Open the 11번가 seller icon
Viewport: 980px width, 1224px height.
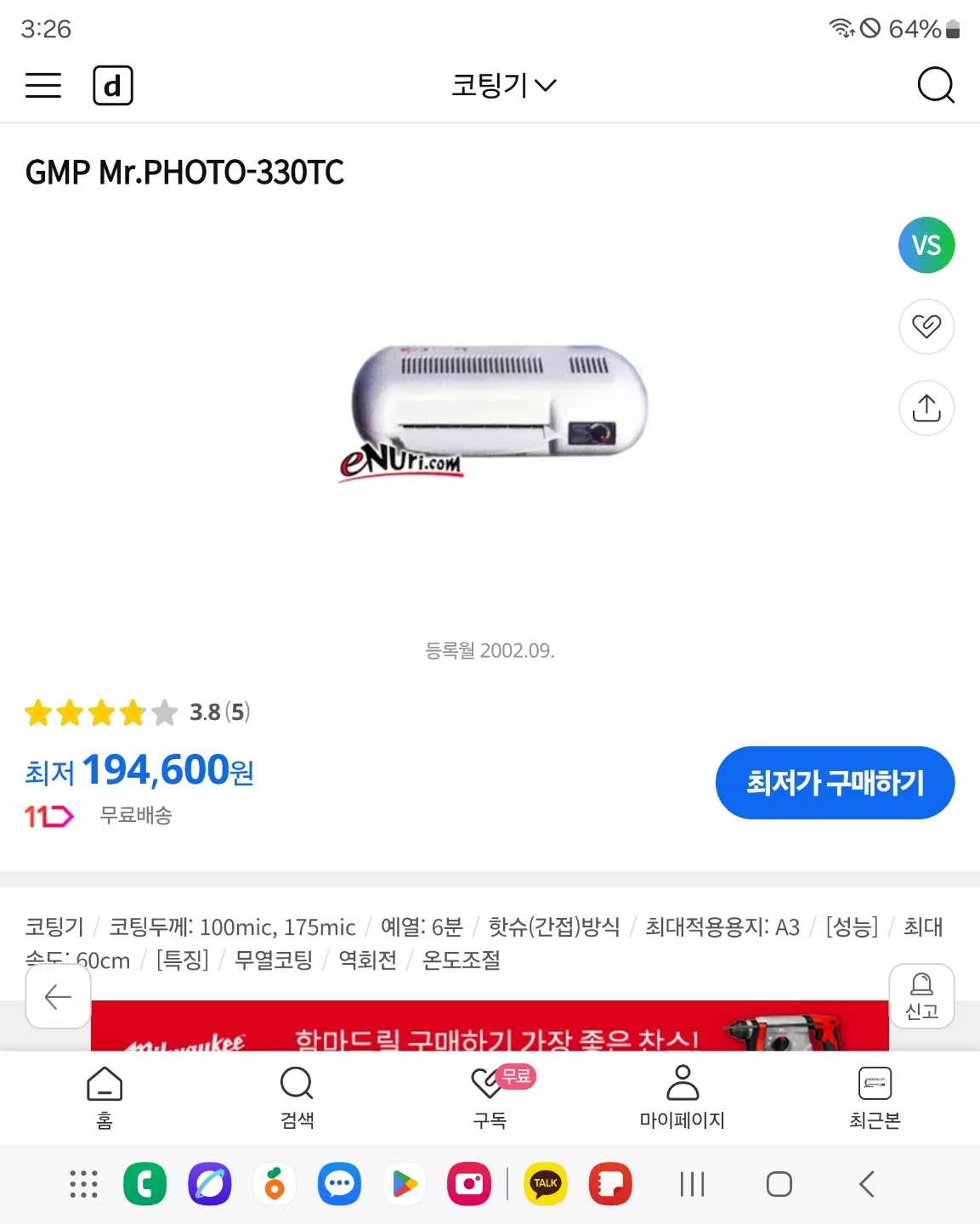coord(48,815)
